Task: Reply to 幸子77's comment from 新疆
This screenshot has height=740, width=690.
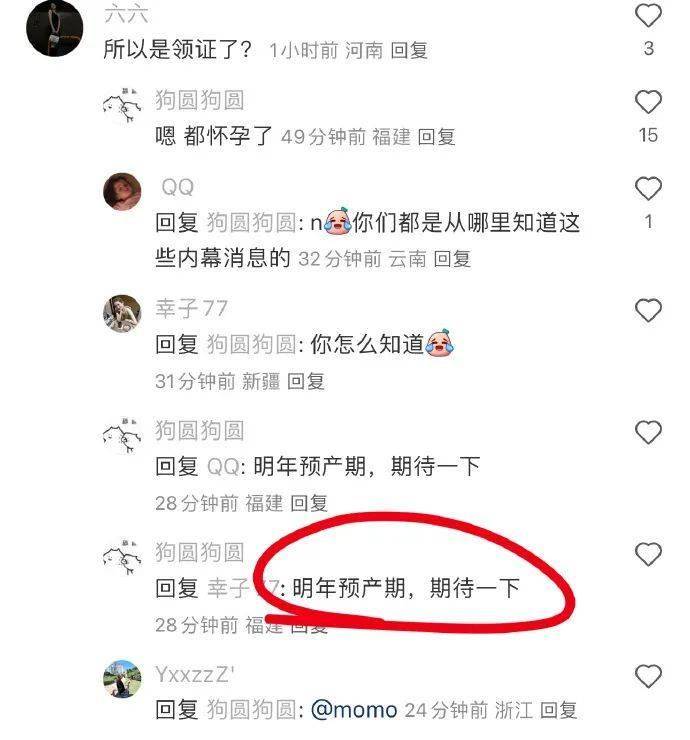Action: (306, 381)
